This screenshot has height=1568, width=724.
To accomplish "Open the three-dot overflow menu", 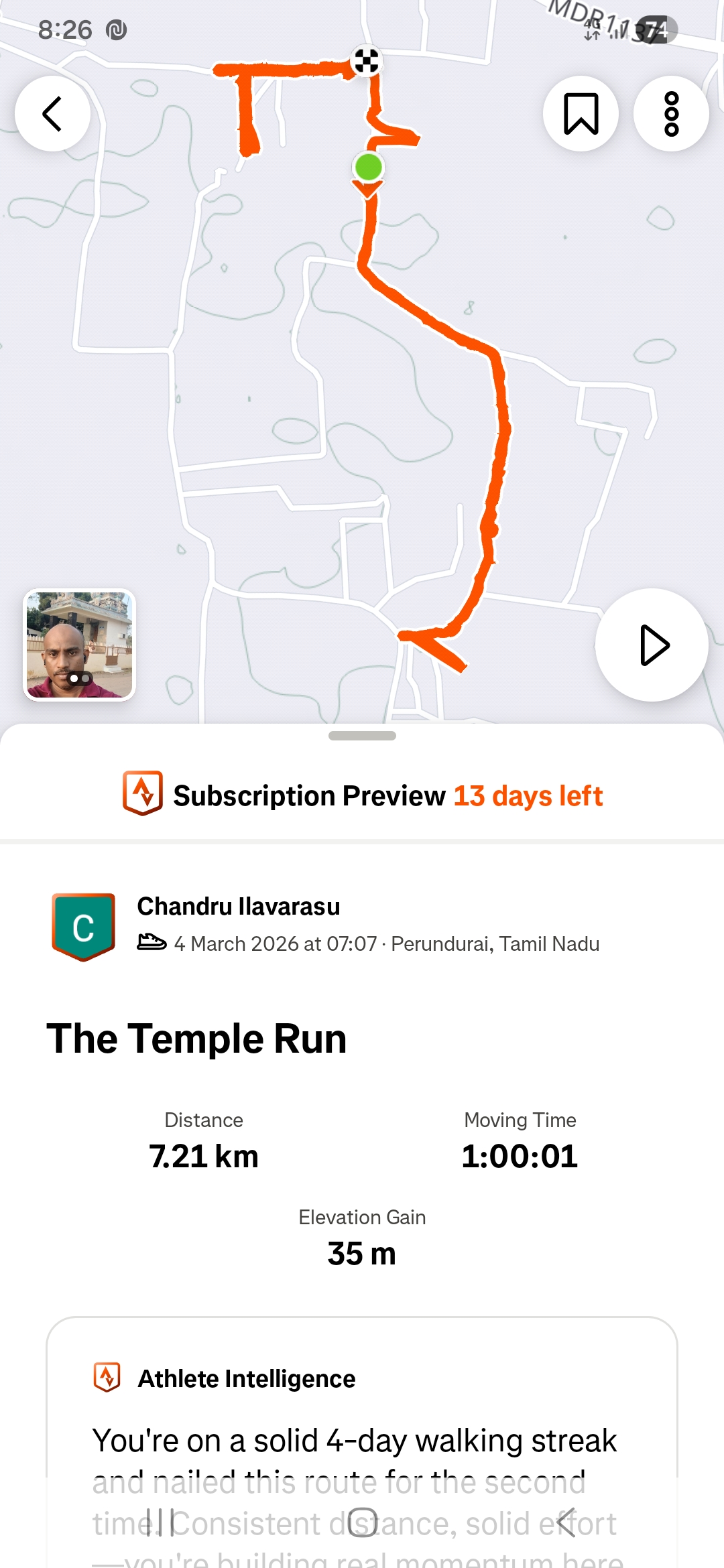I will pos(671,113).
